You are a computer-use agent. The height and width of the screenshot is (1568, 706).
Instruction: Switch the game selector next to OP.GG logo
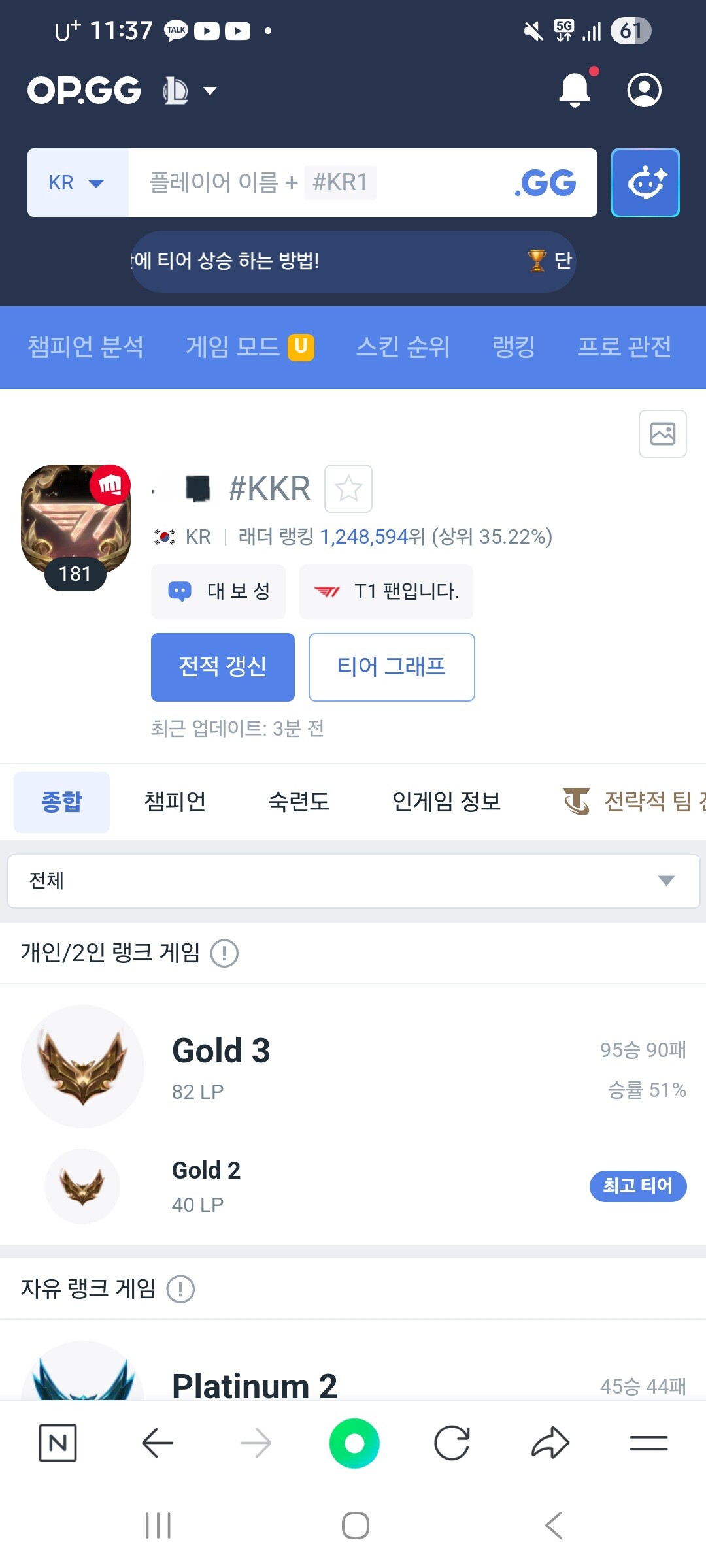pyautogui.click(x=190, y=91)
